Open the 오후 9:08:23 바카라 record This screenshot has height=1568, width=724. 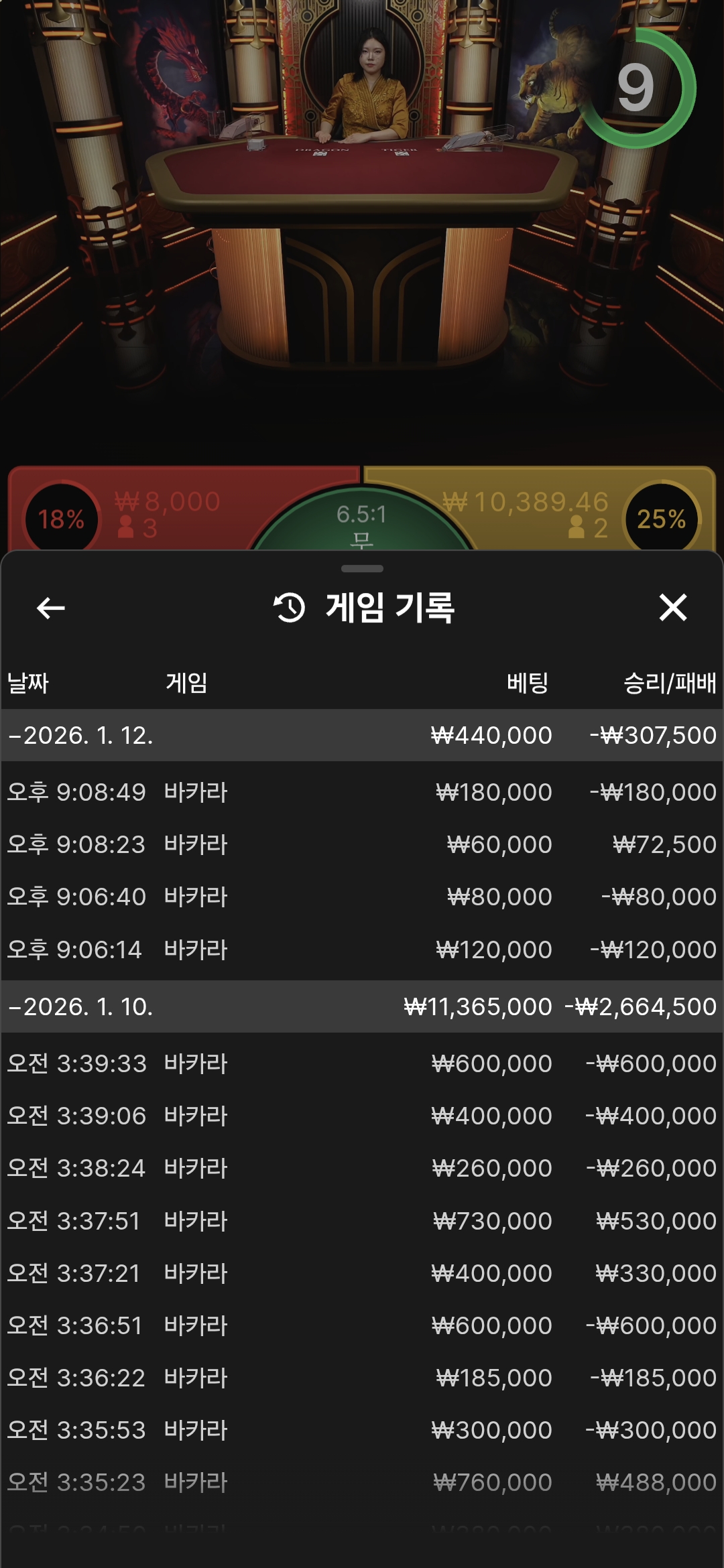click(x=362, y=844)
